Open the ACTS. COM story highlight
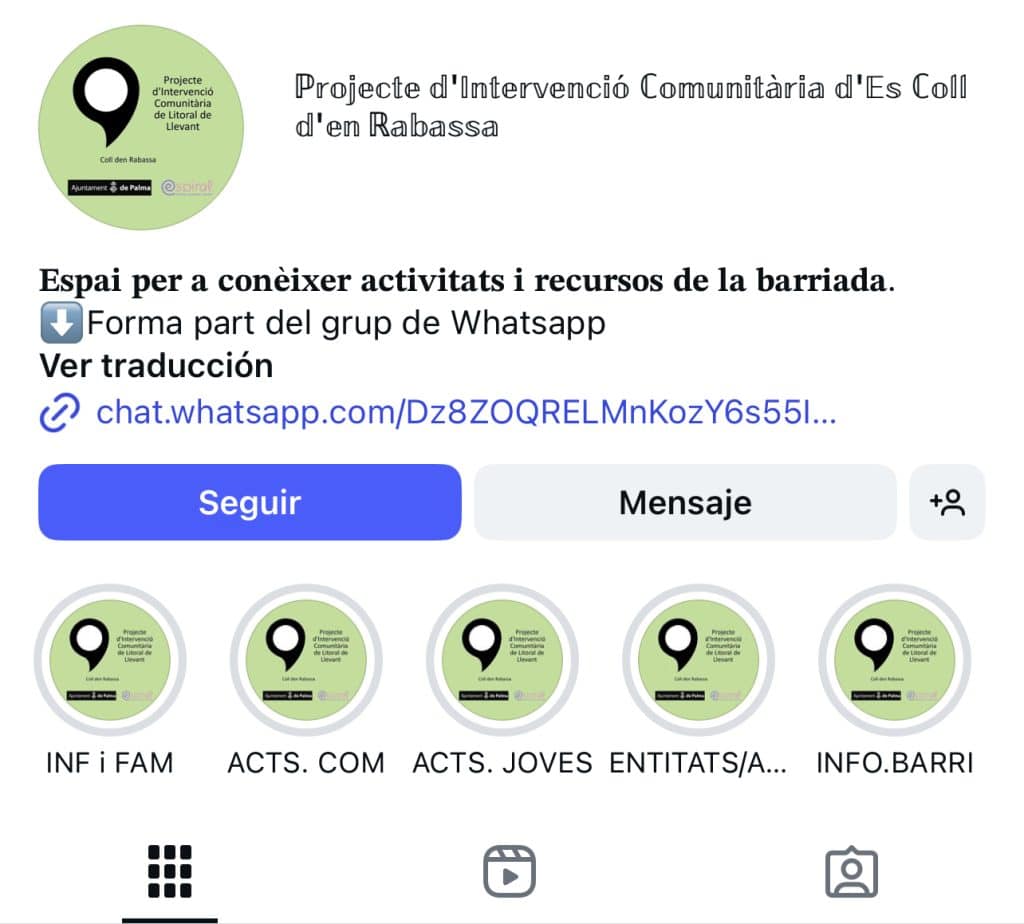1024x924 pixels. pyautogui.click(x=306, y=661)
